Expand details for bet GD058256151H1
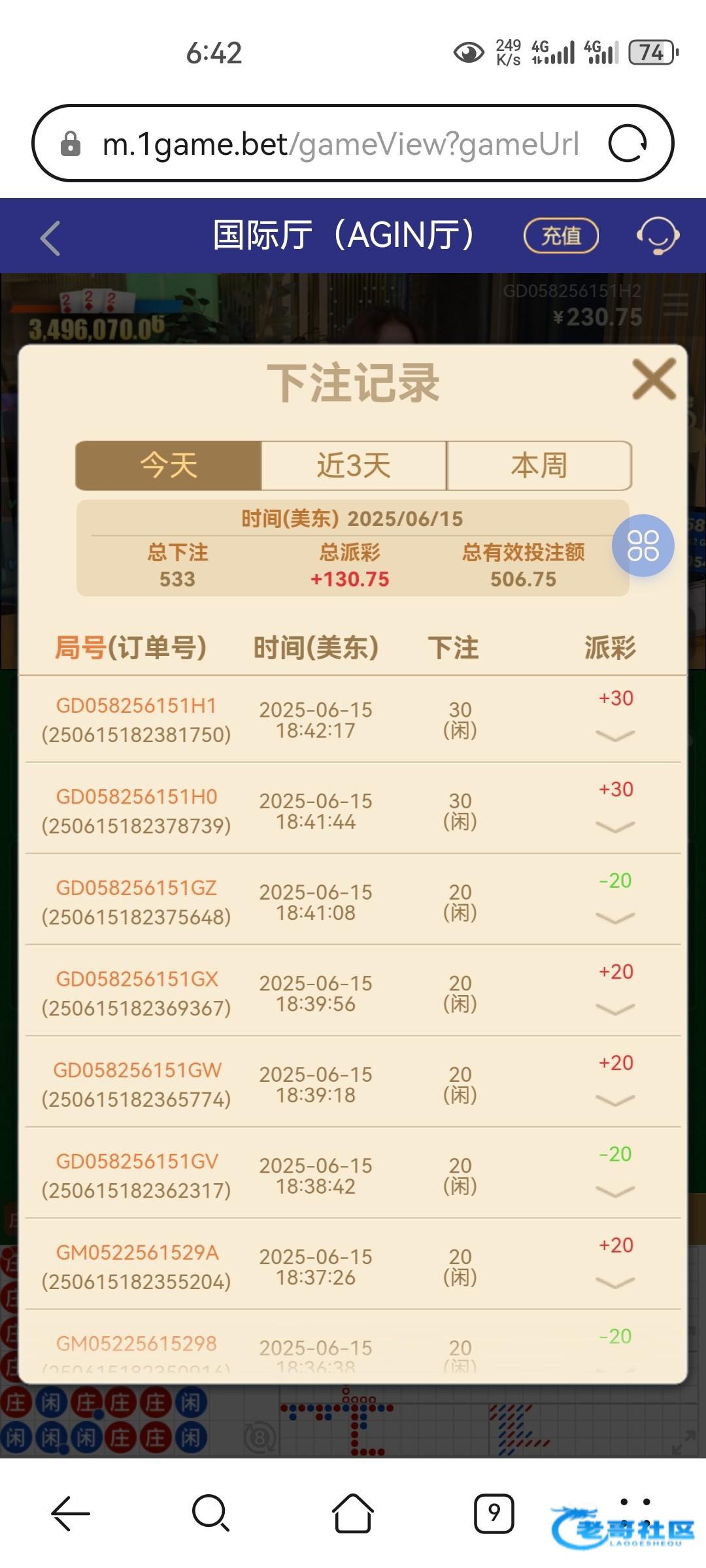The image size is (706, 1568). click(615, 736)
